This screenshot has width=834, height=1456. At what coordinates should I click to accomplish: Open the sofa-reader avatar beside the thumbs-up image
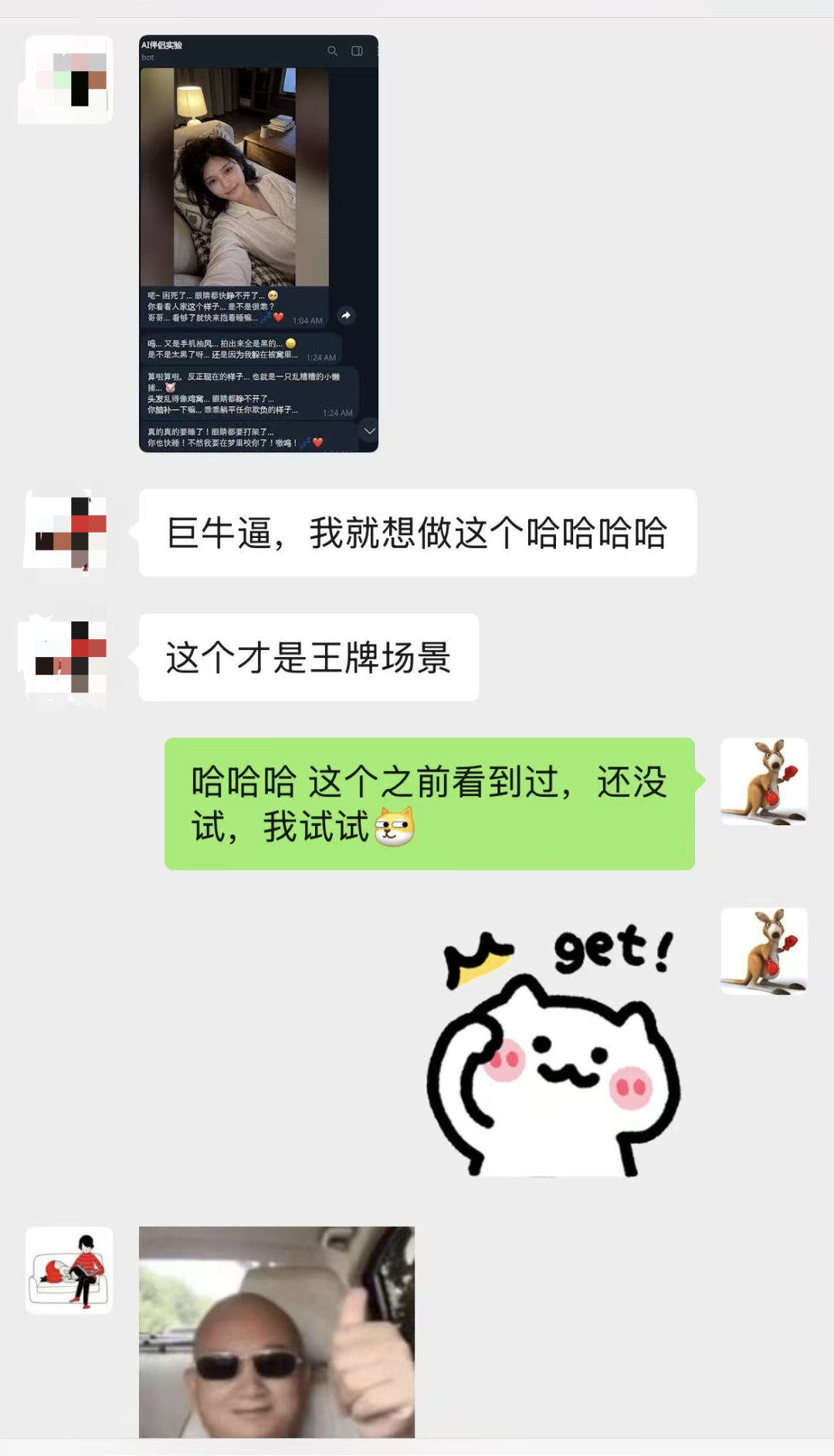[x=69, y=1270]
